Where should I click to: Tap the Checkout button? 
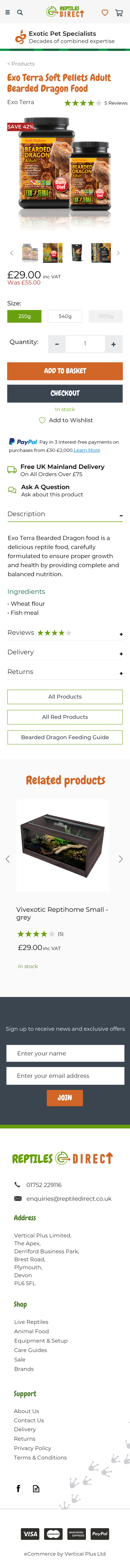(x=65, y=393)
